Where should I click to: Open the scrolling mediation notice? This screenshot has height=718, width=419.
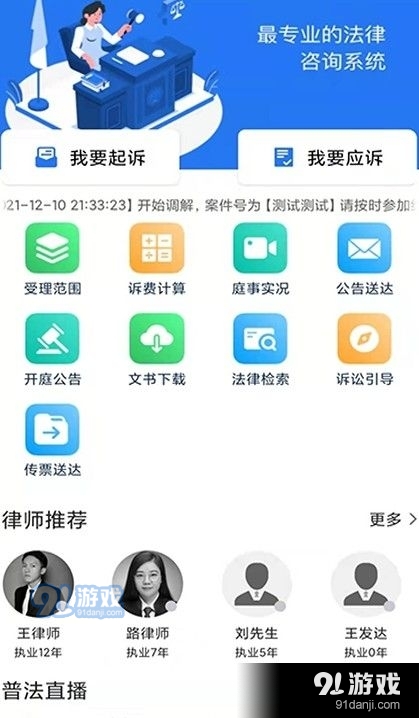point(209,205)
